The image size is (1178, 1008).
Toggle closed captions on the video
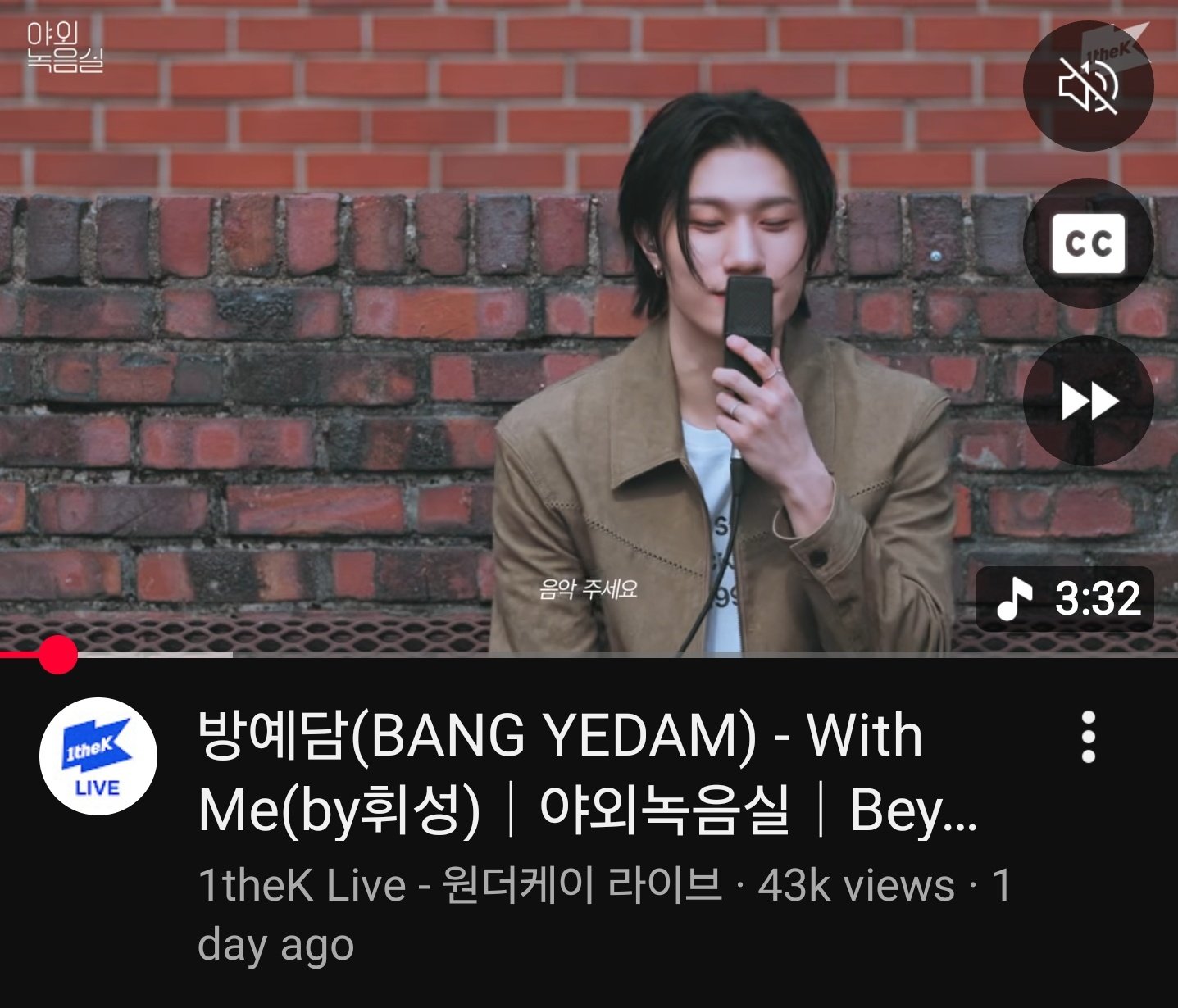point(1088,243)
